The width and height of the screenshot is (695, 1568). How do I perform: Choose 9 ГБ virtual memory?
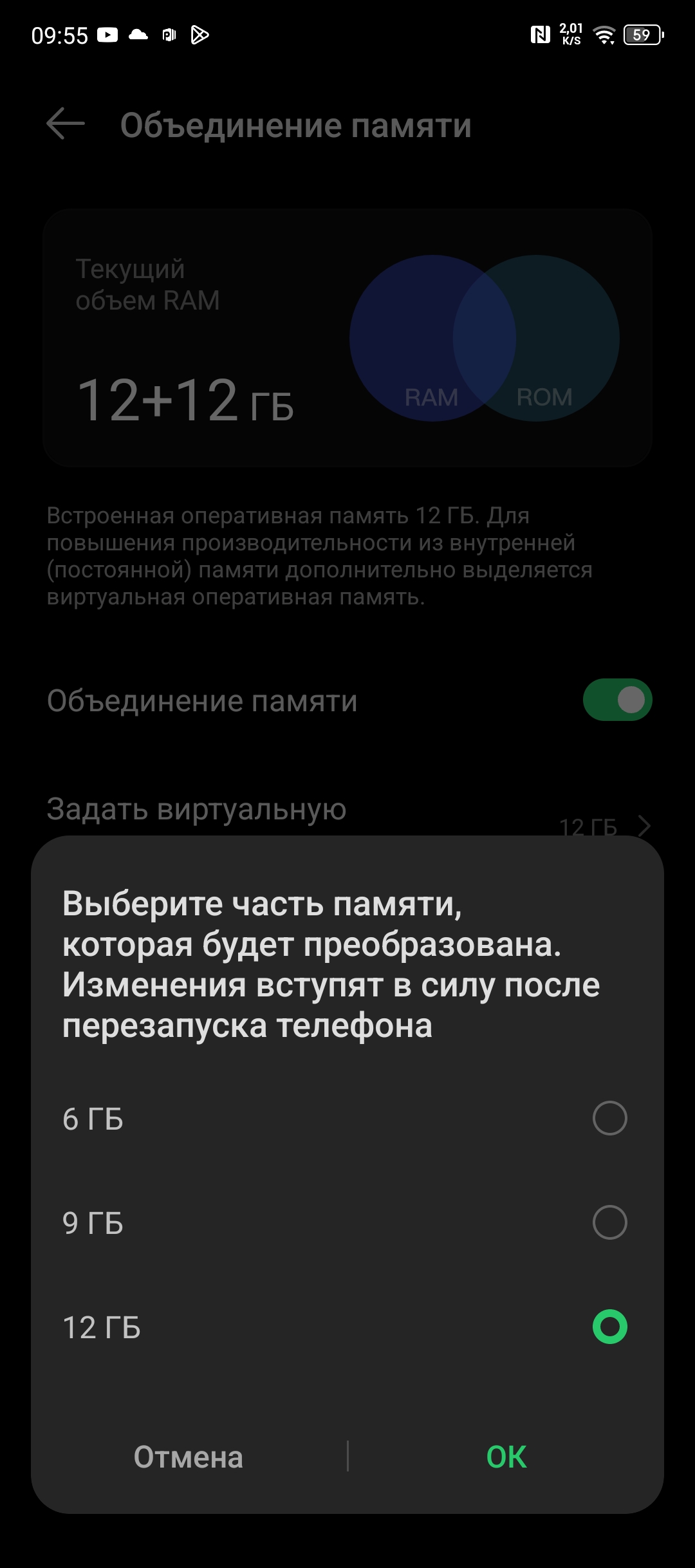(x=609, y=1222)
